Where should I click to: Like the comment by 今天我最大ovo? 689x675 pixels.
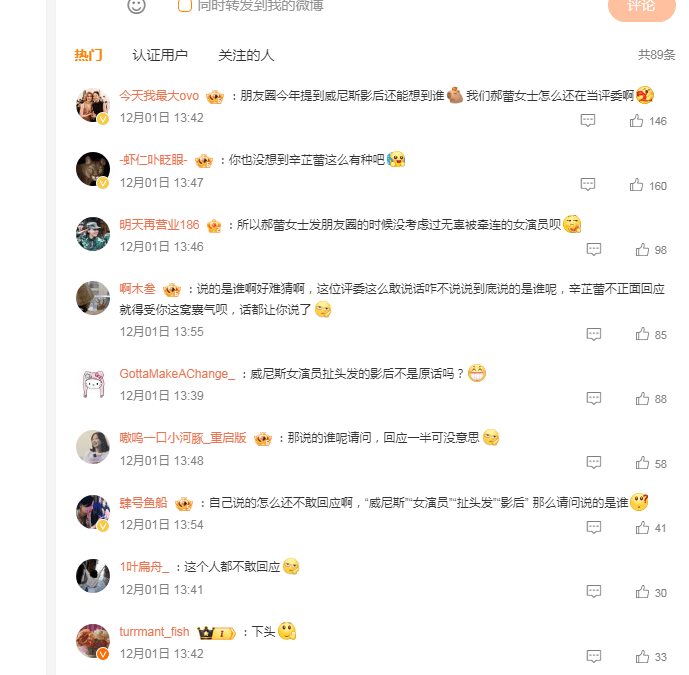(637, 121)
